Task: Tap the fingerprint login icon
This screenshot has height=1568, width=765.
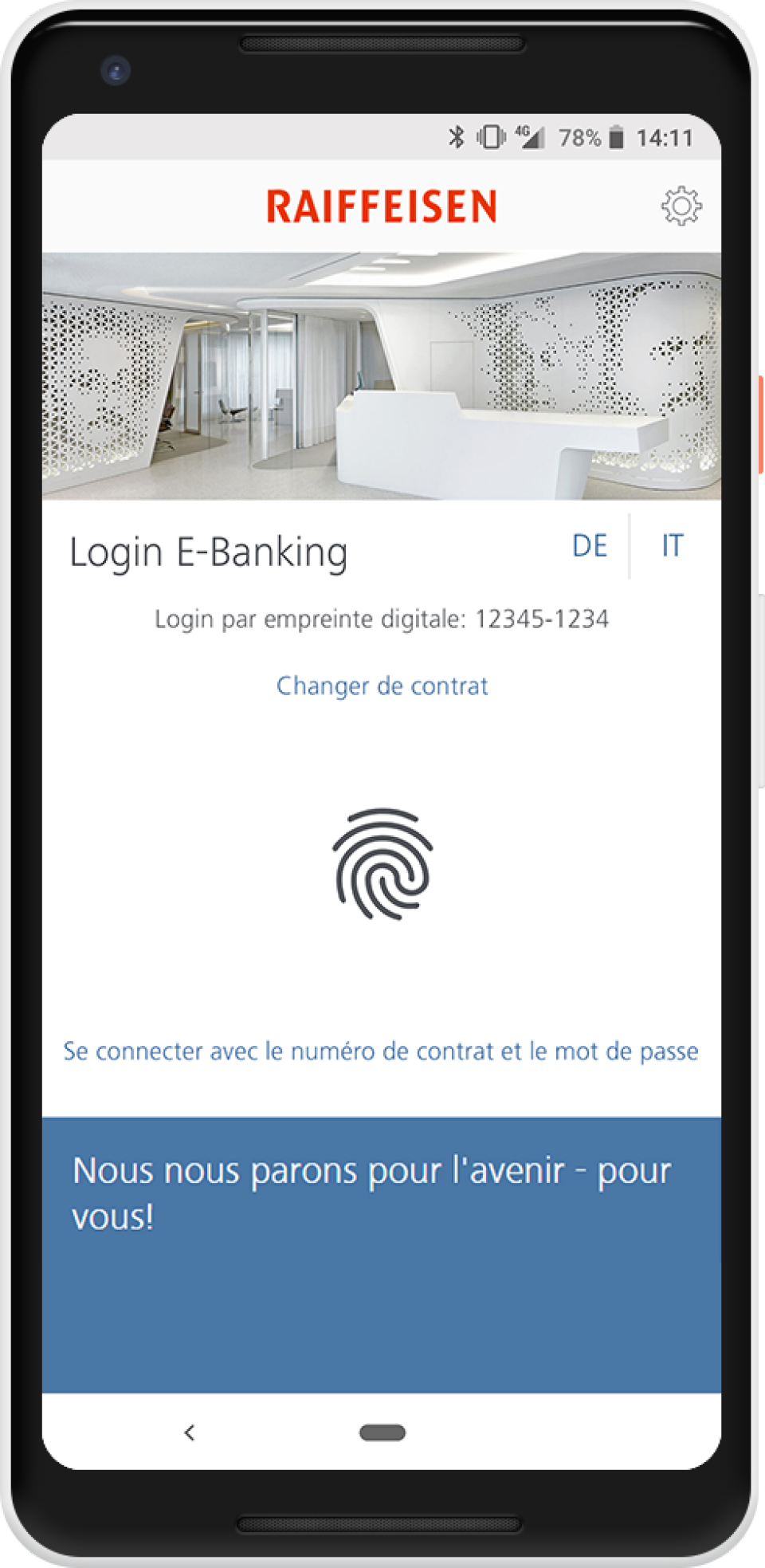Action: [x=382, y=865]
